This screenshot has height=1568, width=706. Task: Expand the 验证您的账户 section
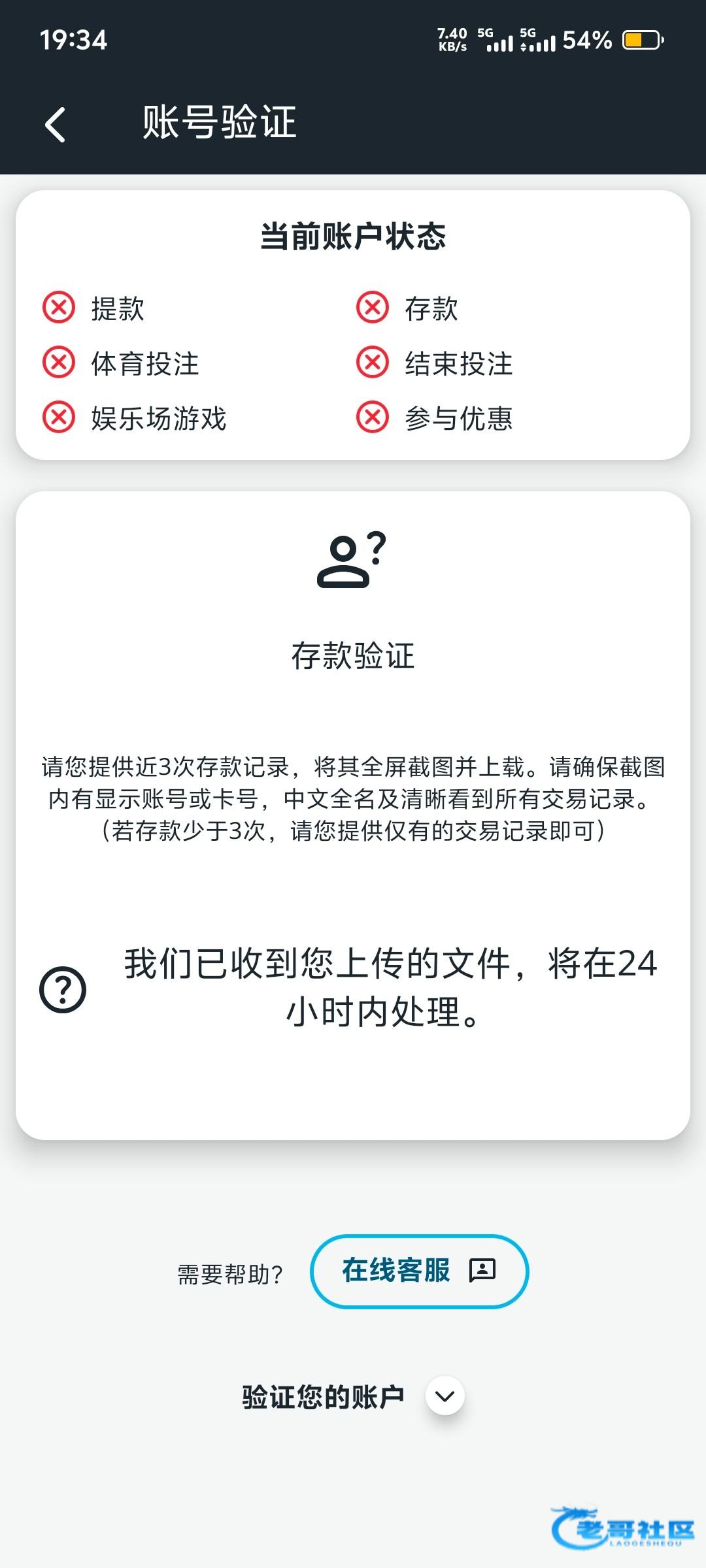445,1396
